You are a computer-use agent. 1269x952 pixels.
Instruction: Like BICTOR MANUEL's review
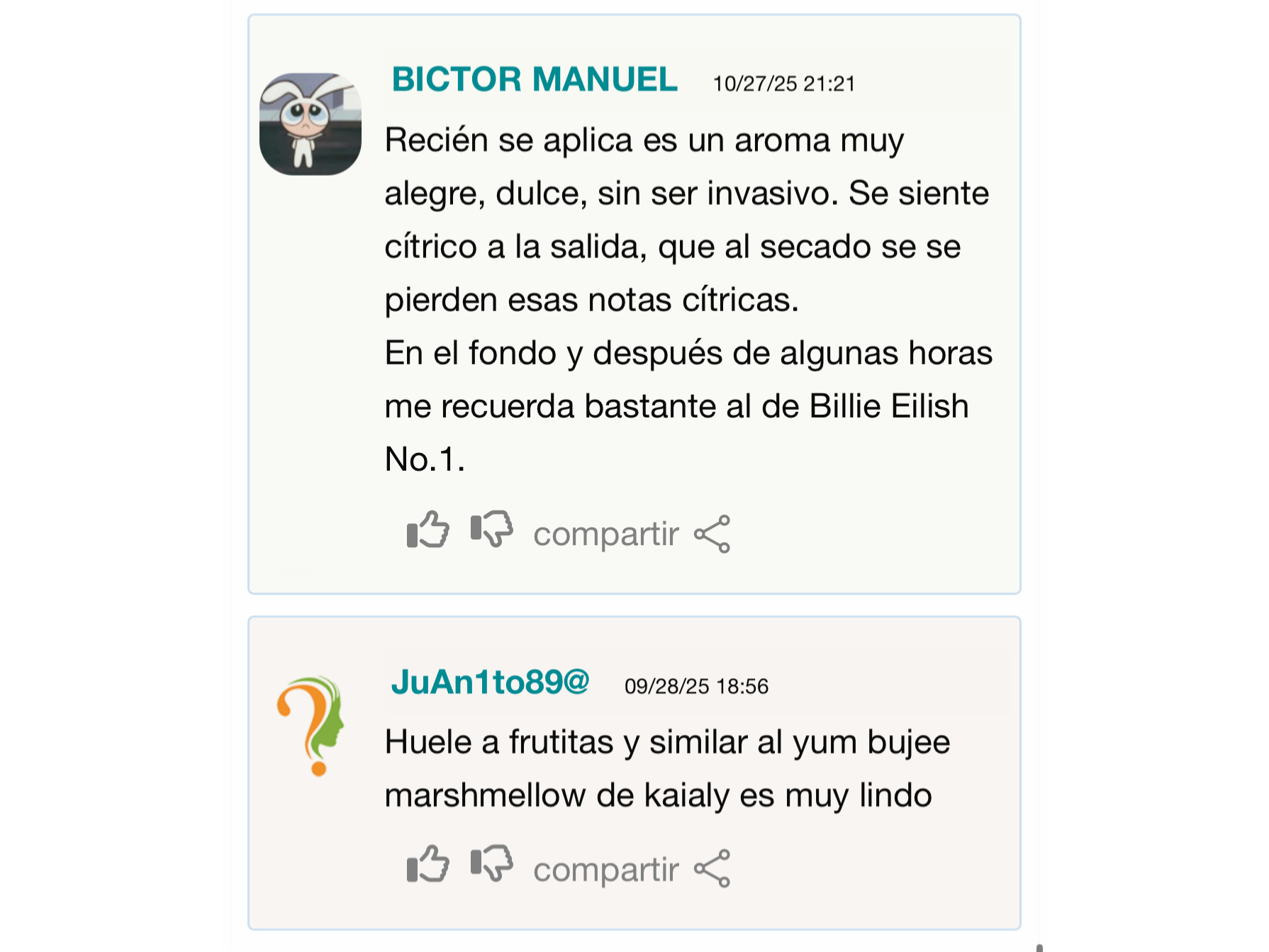[x=428, y=530]
